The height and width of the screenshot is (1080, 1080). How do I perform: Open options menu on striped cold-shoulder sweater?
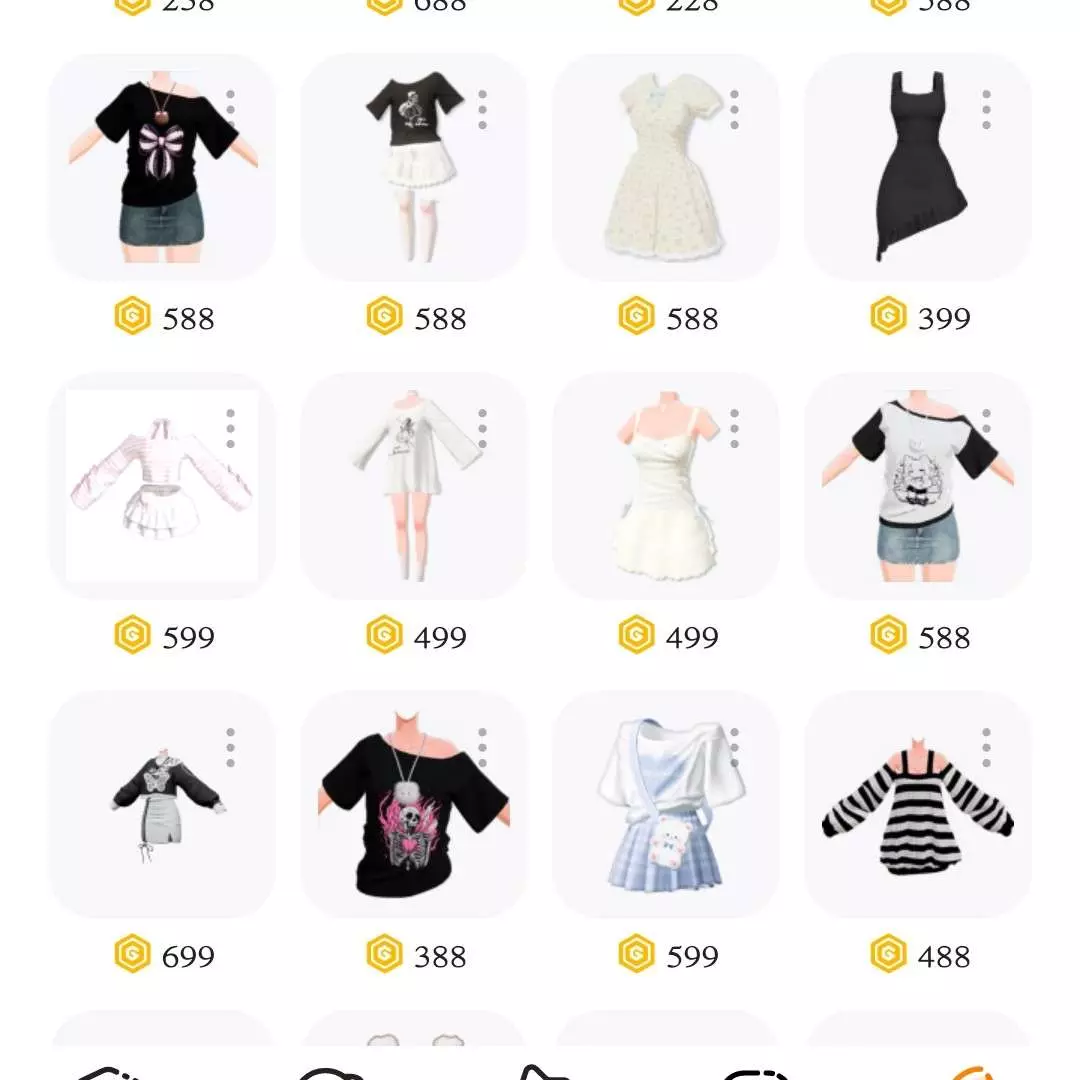coord(986,748)
